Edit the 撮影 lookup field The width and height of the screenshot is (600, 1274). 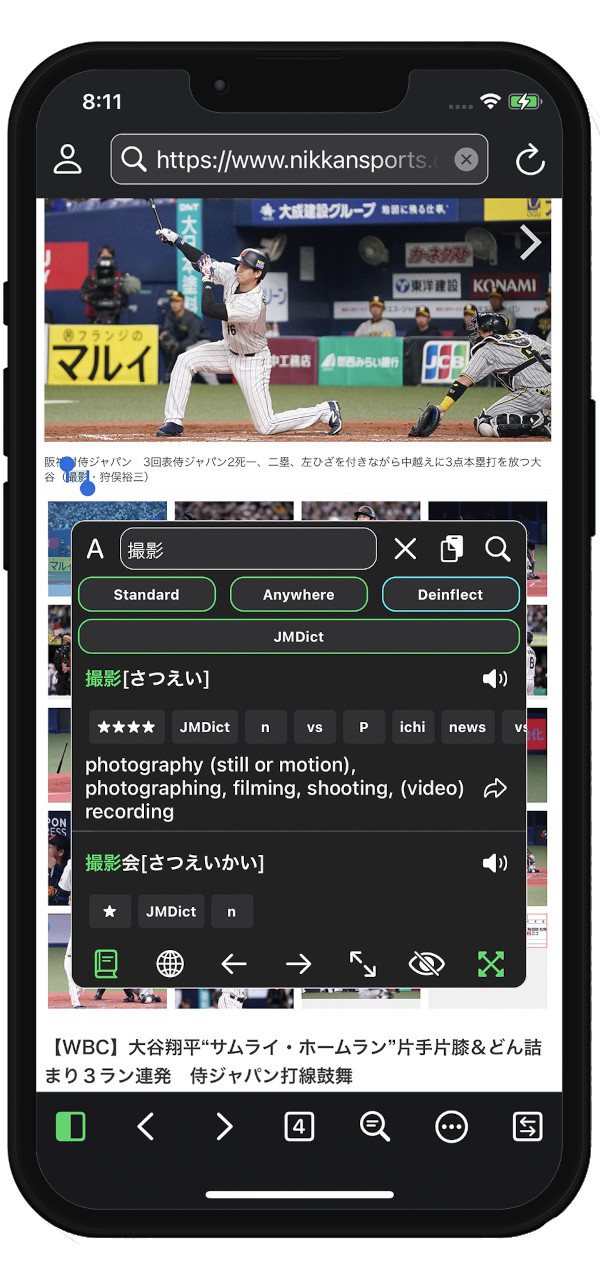247,549
